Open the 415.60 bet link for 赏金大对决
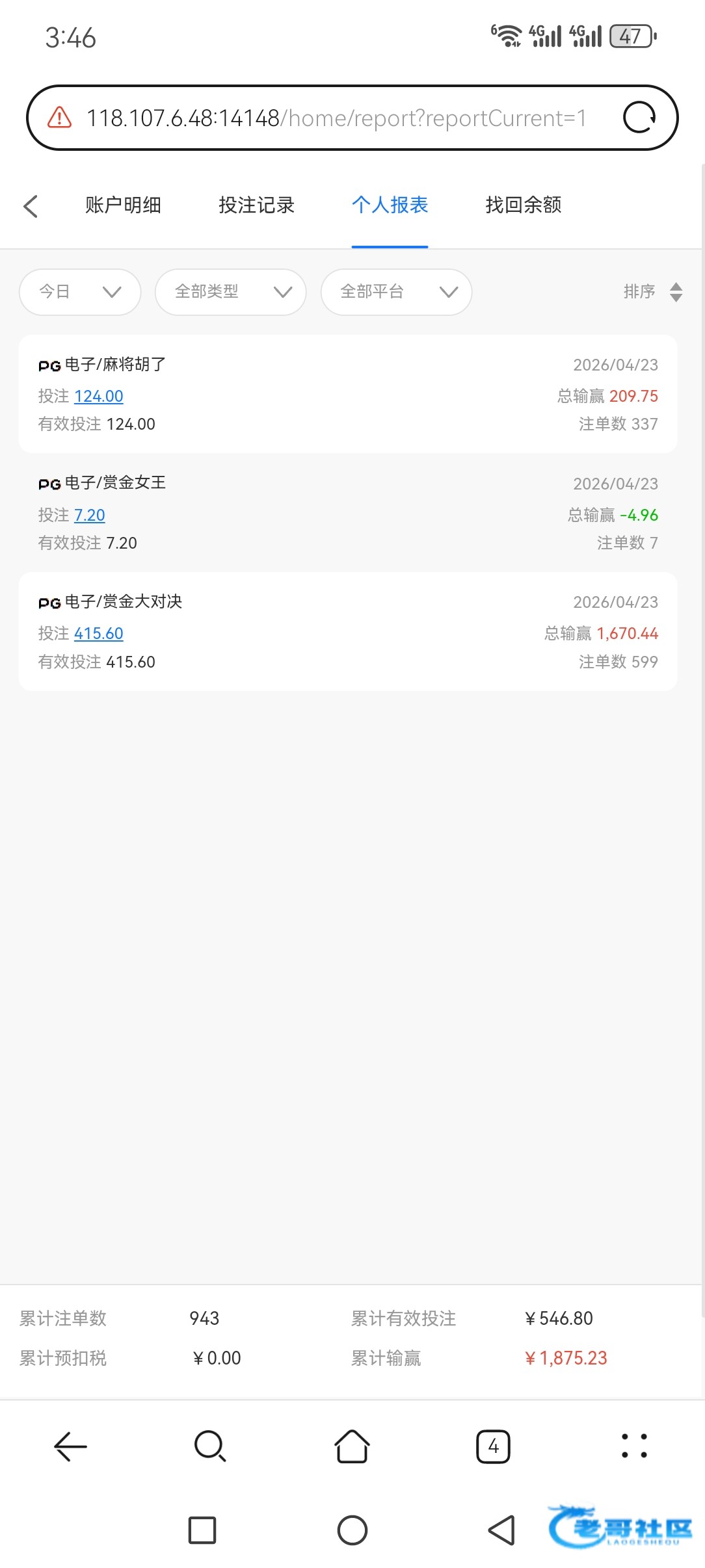 coord(99,633)
